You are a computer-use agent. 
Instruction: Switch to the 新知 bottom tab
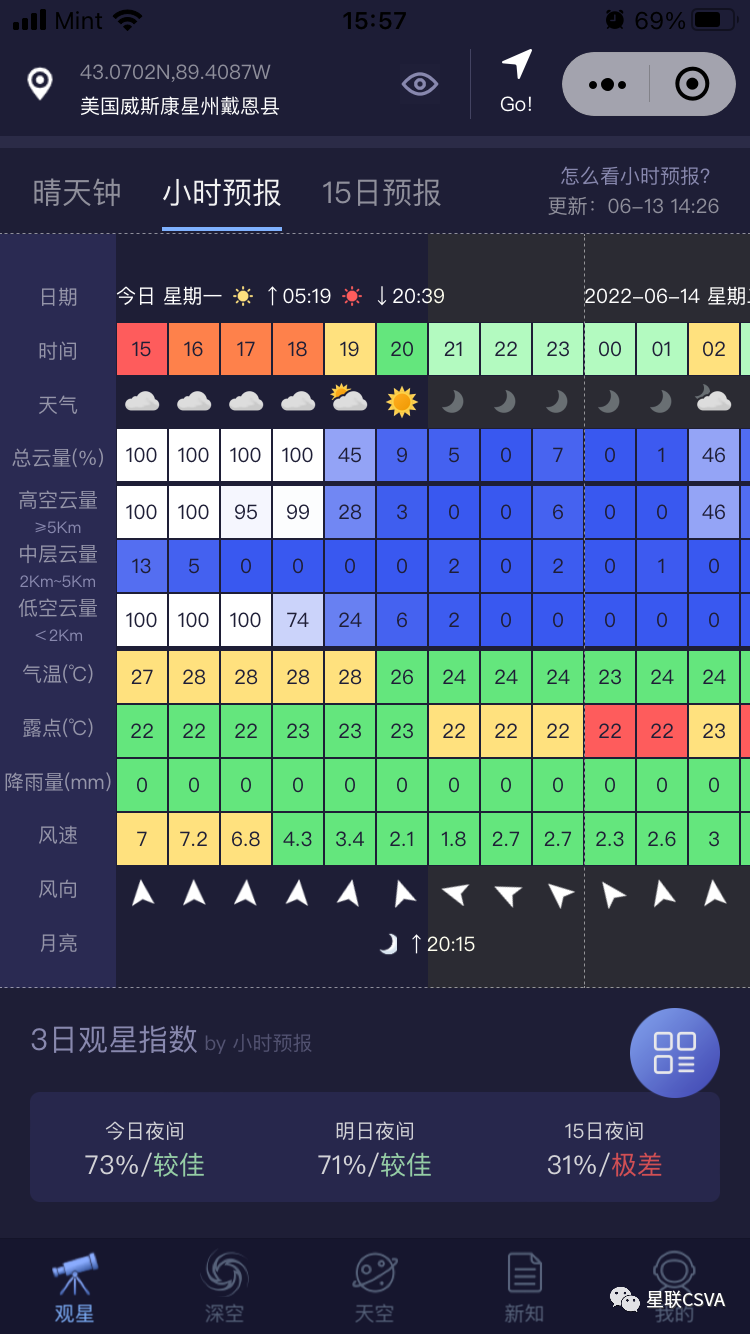tap(524, 1287)
